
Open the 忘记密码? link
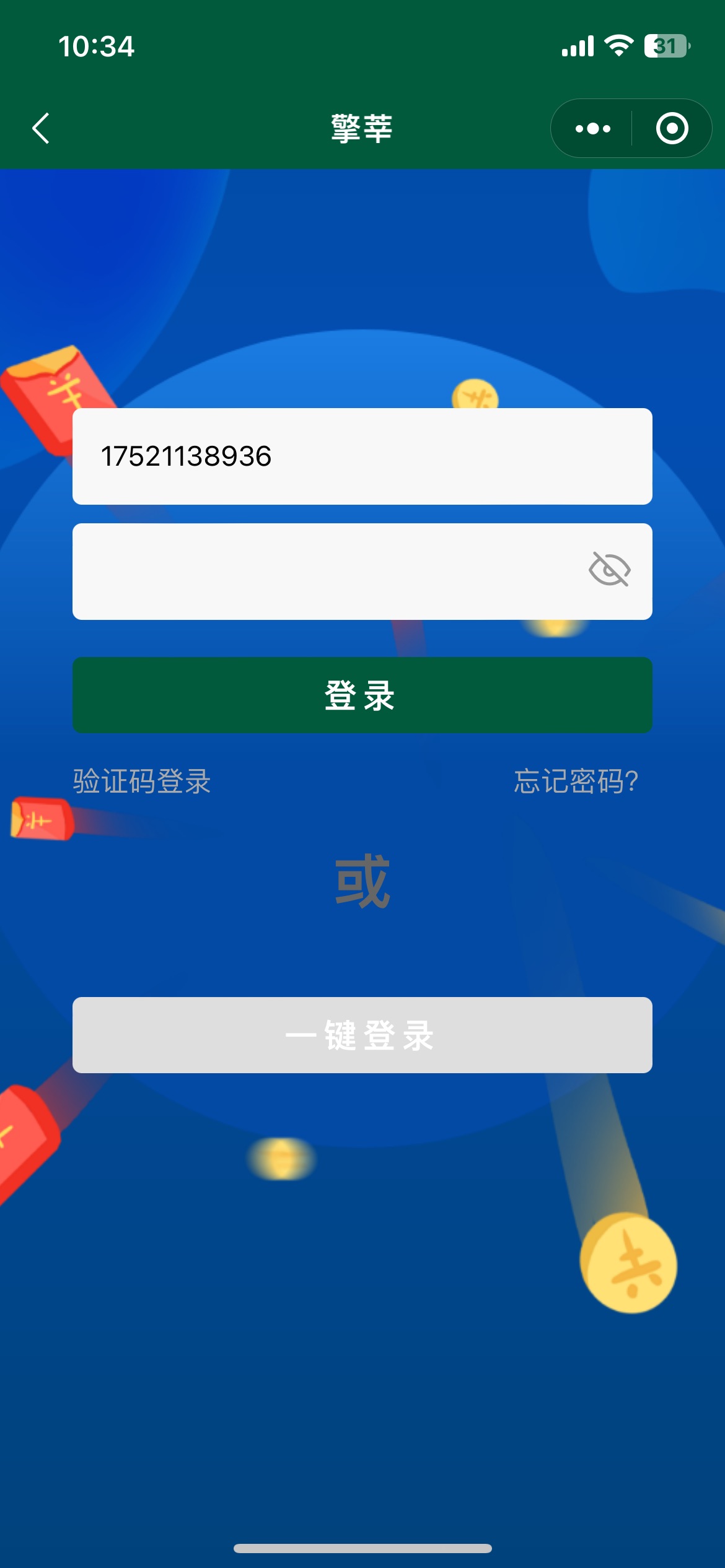(576, 781)
